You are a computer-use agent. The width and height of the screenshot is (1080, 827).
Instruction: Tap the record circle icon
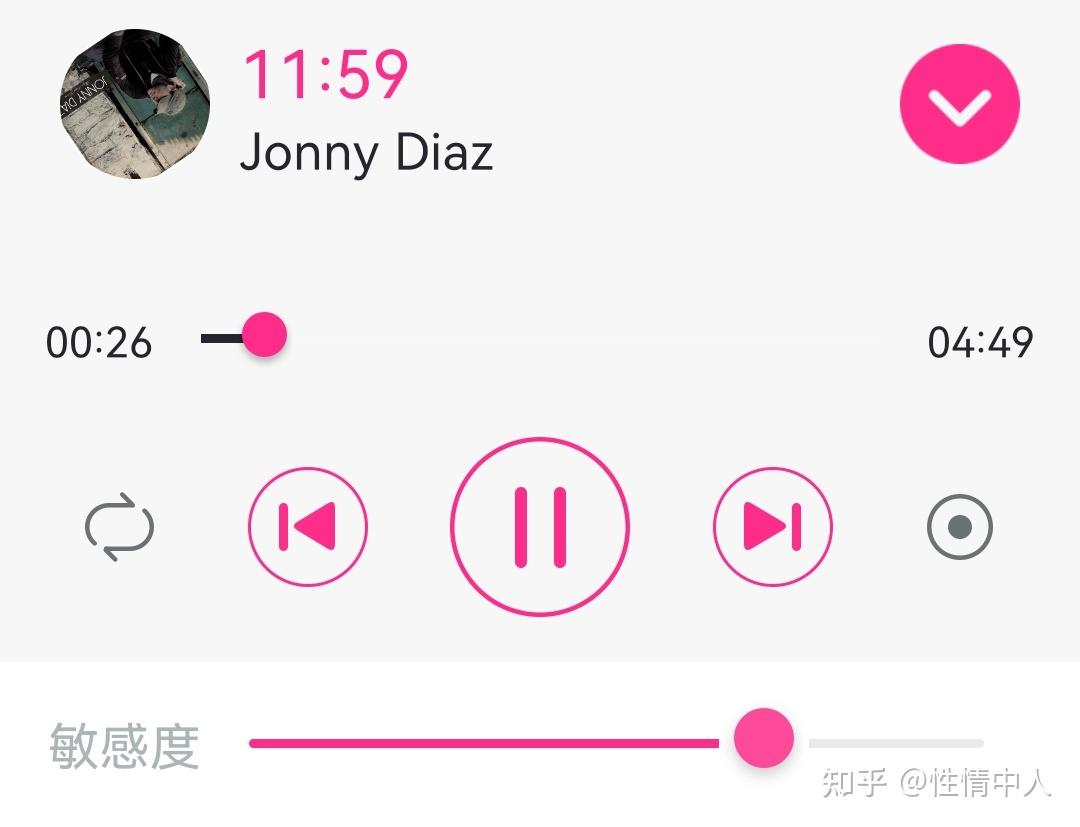(x=960, y=527)
